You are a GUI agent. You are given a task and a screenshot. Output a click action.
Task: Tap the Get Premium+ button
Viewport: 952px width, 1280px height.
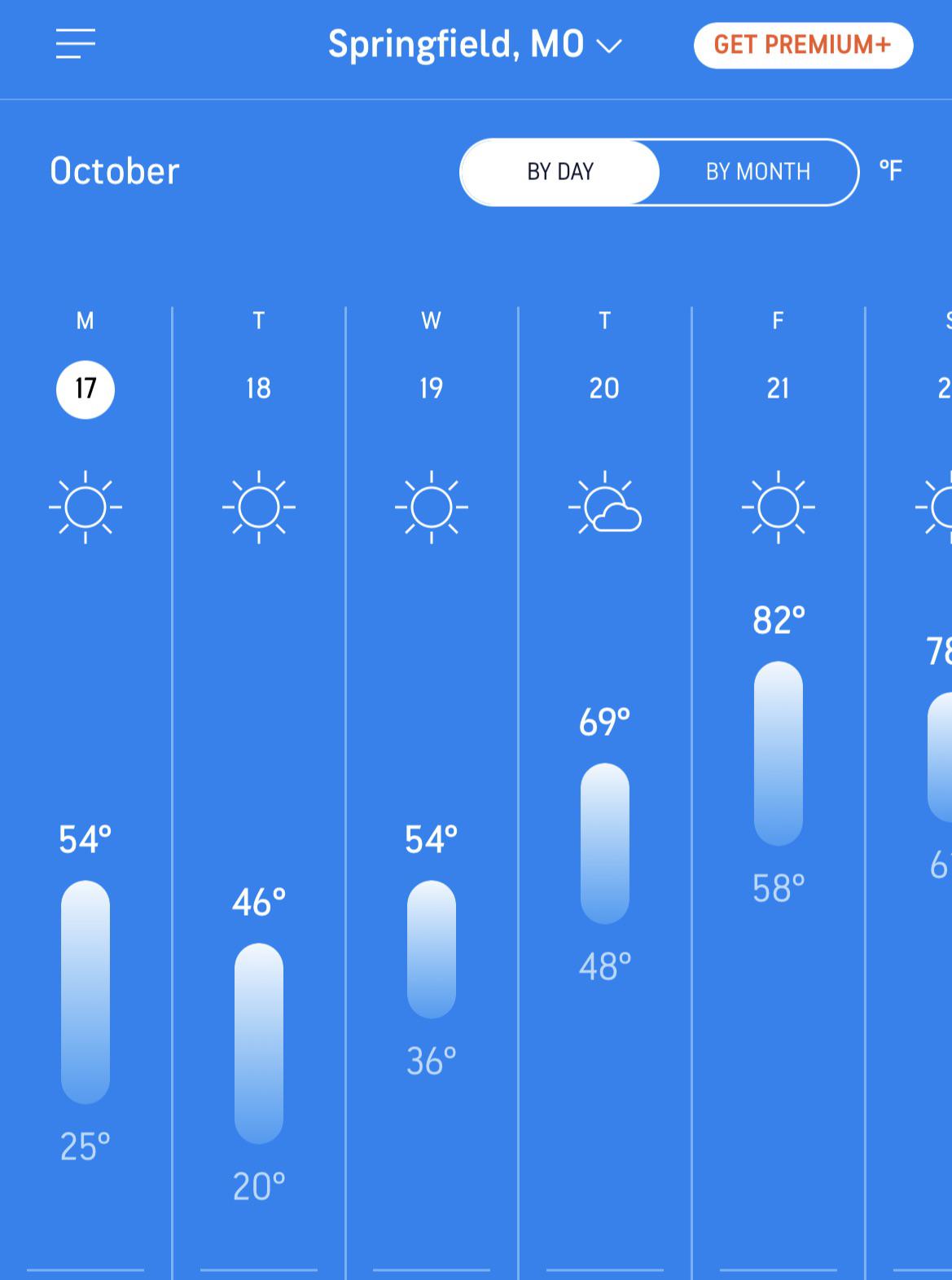click(x=803, y=45)
